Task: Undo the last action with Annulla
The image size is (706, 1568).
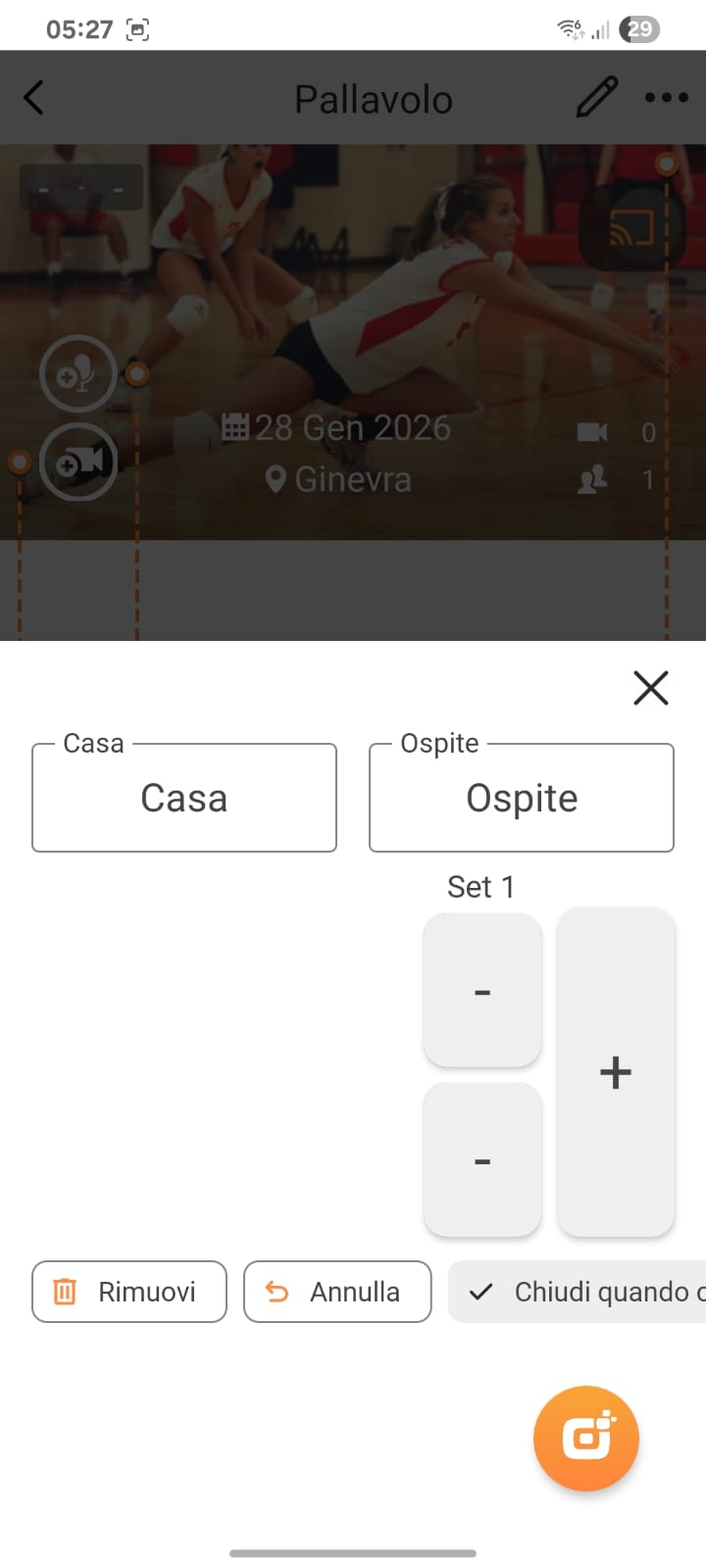Action: [x=337, y=1292]
